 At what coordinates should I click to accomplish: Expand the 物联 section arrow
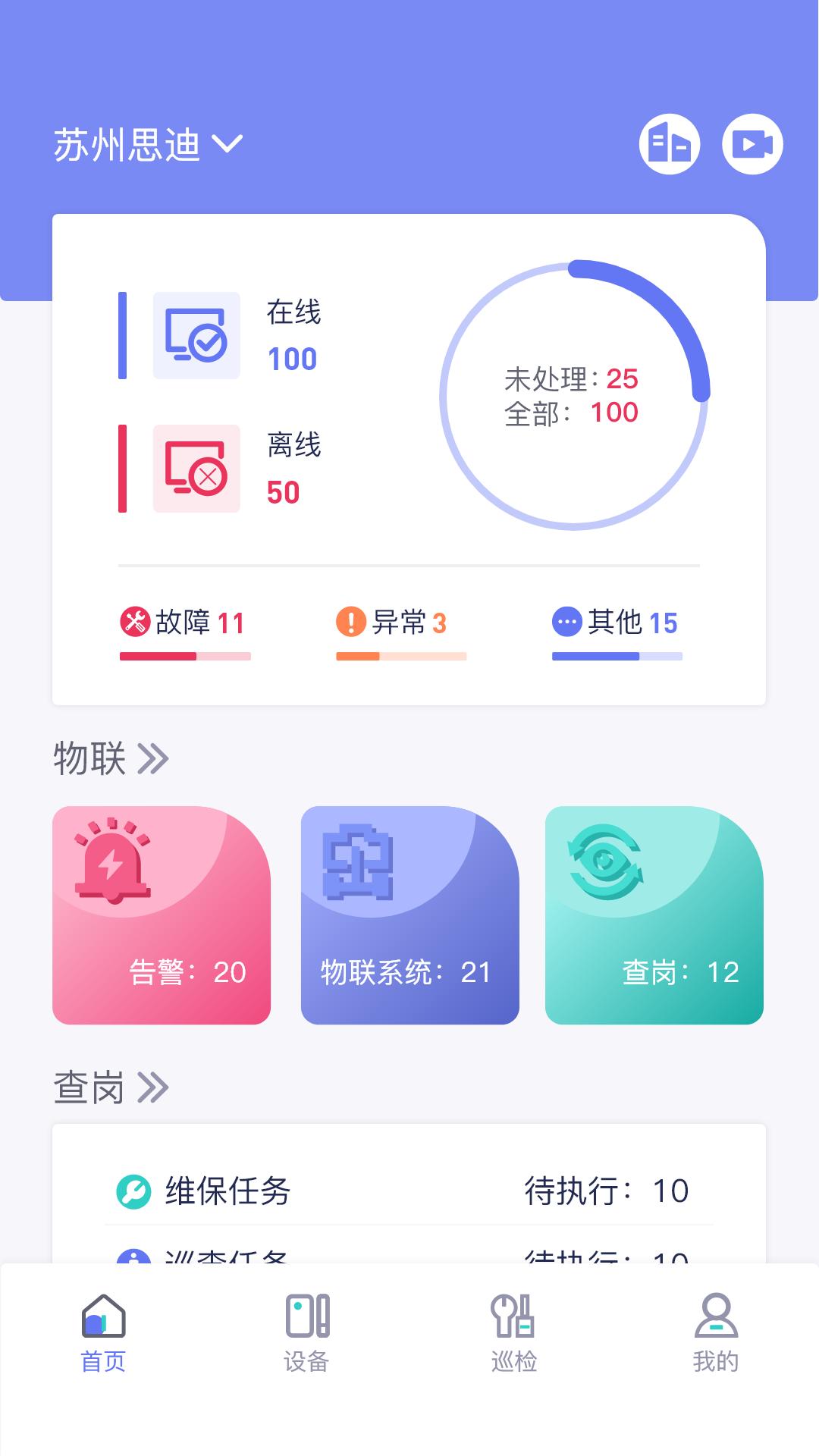(152, 758)
